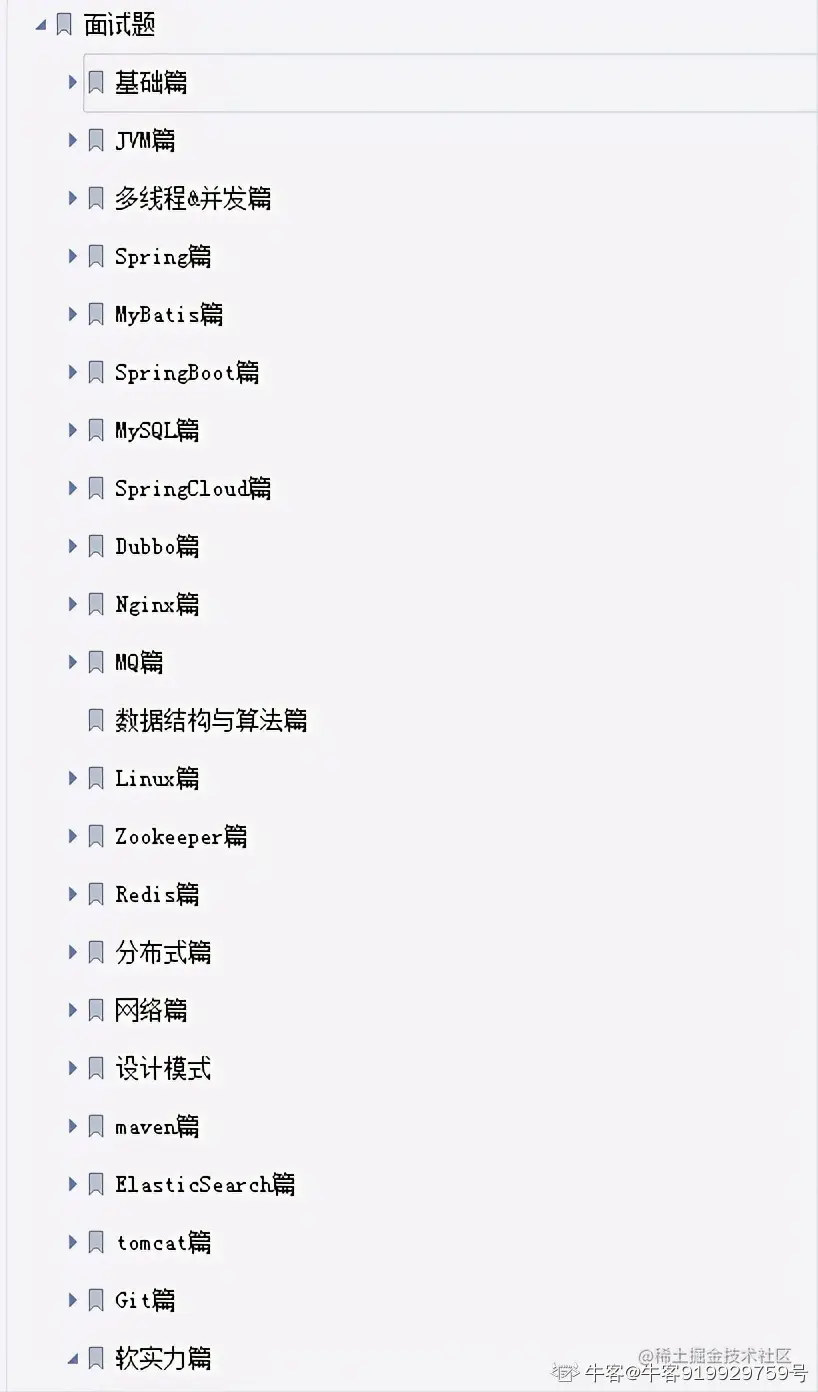Open the 数据结构与算法篇 bookmark

pos(210,720)
